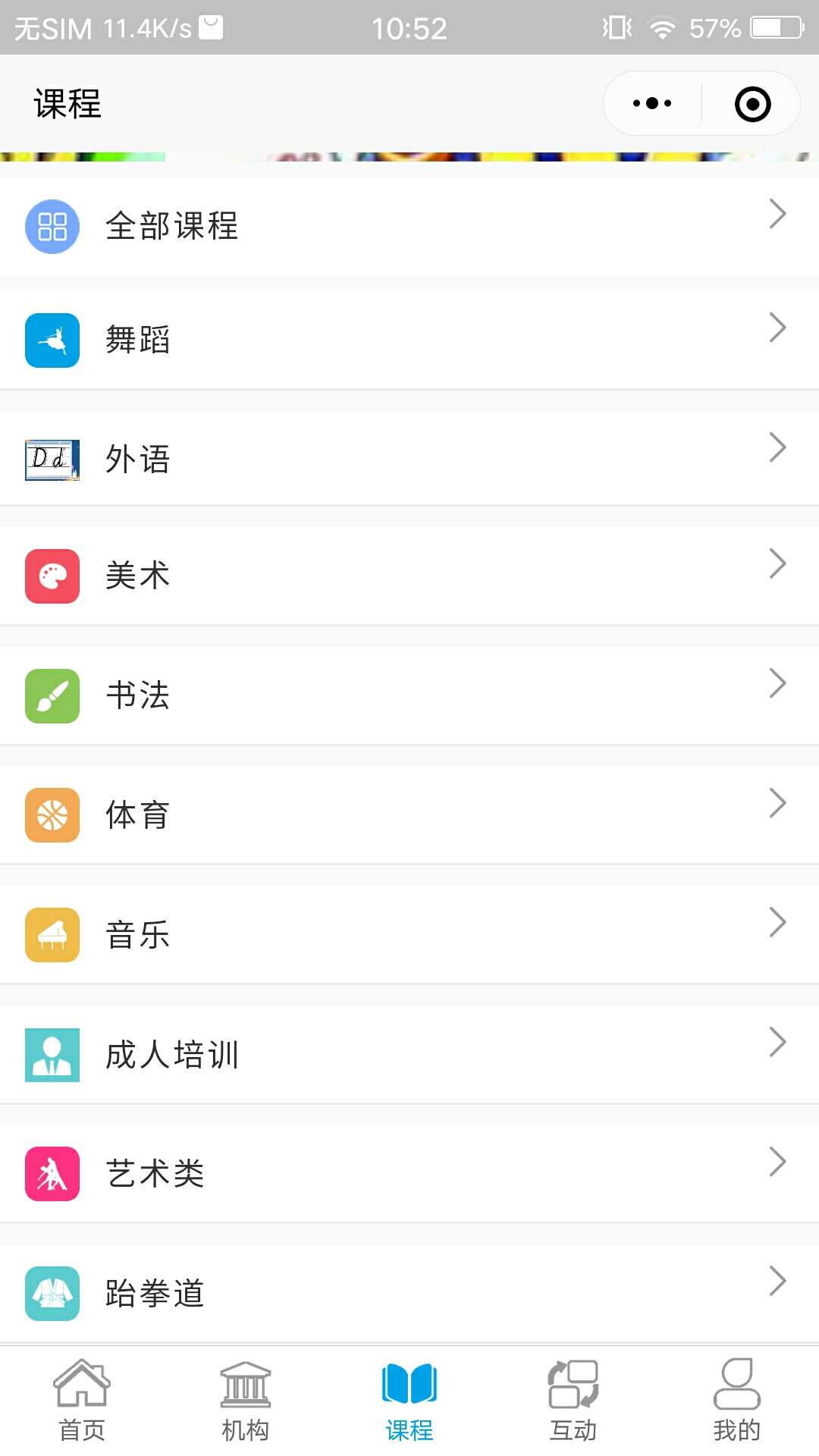
Task: Expand the 美术 row chevron
Action: (x=778, y=563)
